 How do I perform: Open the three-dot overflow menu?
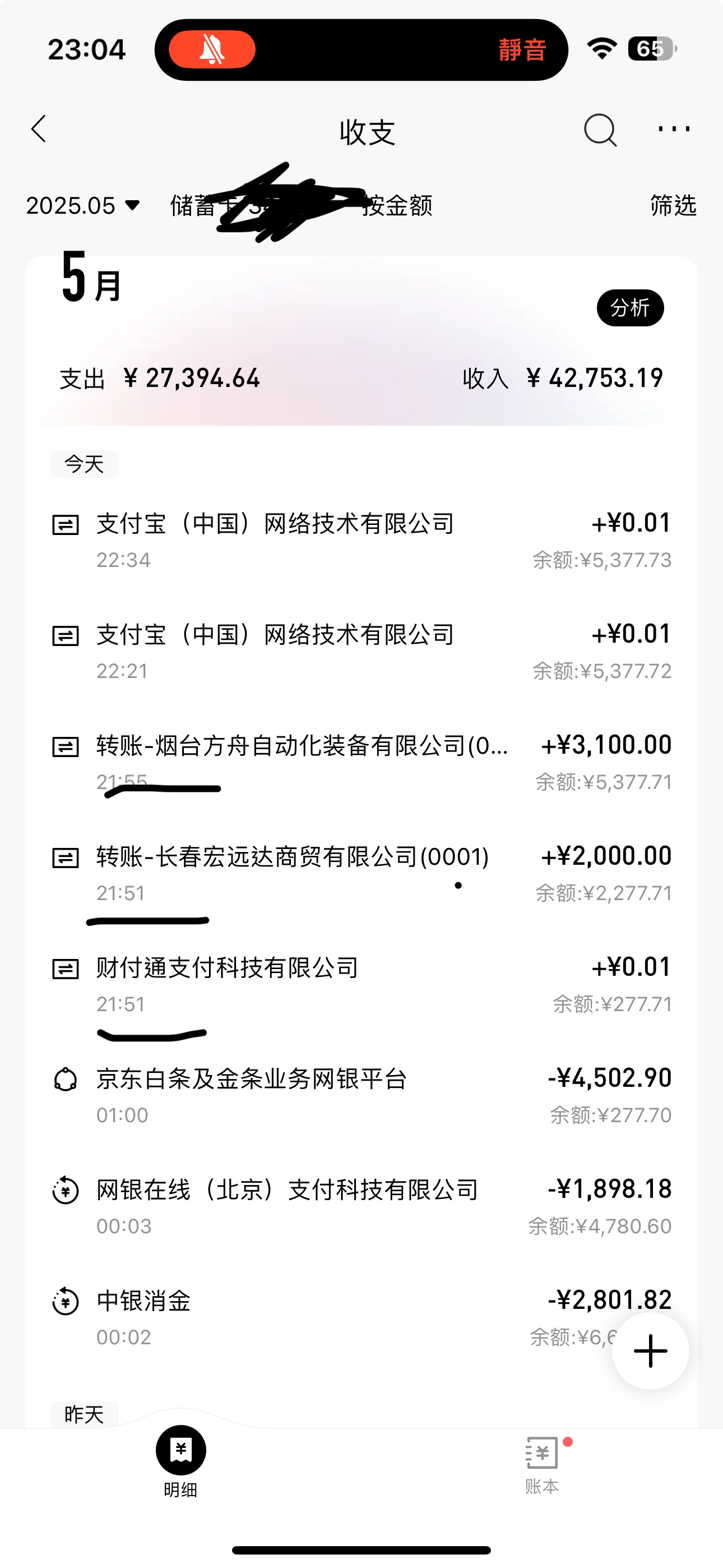[x=674, y=129]
